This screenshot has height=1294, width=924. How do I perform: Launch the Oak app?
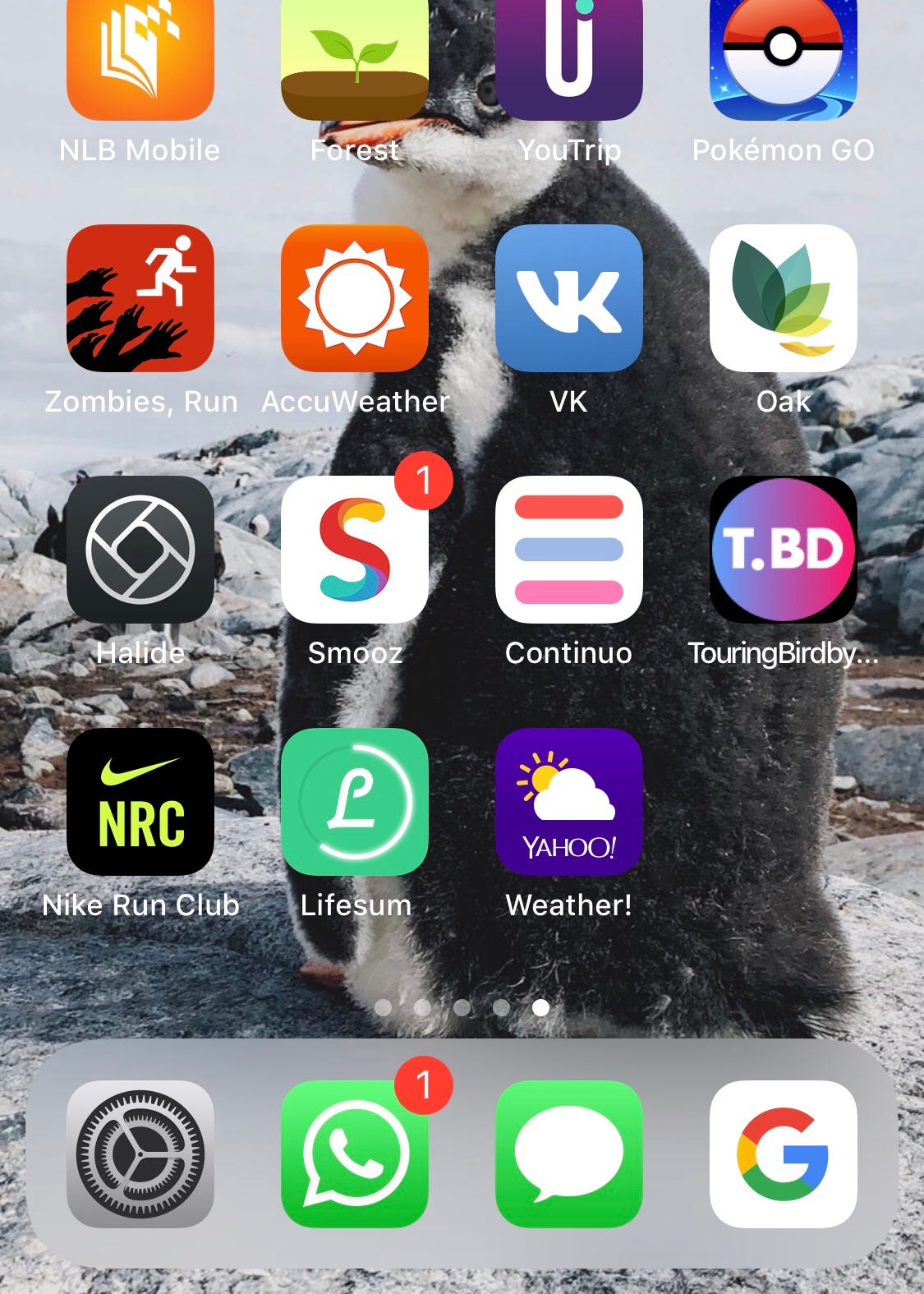[x=784, y=298]
